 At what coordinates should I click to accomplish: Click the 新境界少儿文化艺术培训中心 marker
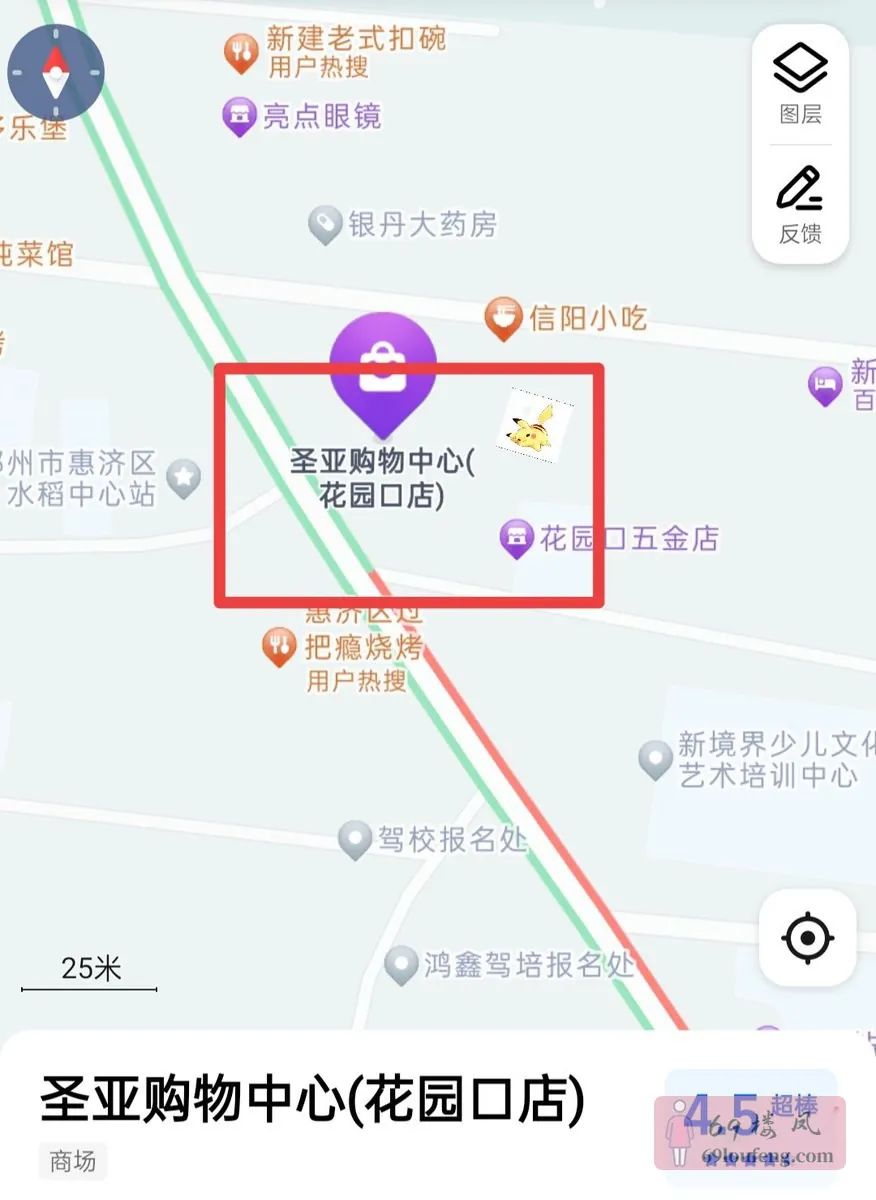[x=655, y=758]
